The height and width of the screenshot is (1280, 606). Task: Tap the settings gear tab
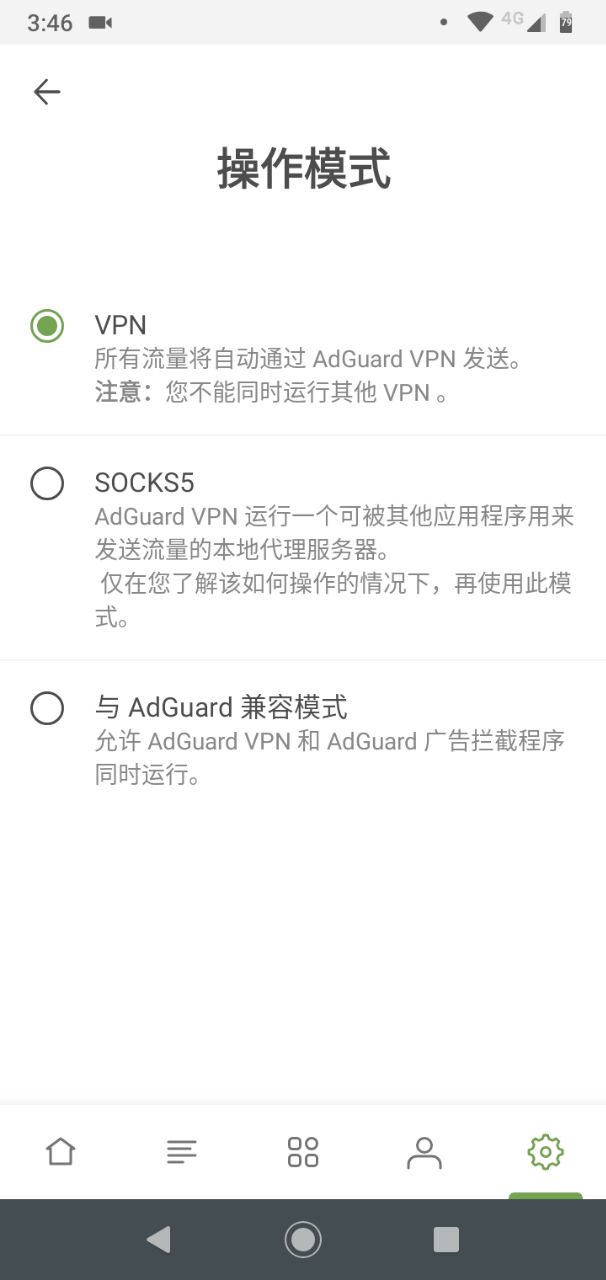pyautogui.click(x=545, y=1152)
